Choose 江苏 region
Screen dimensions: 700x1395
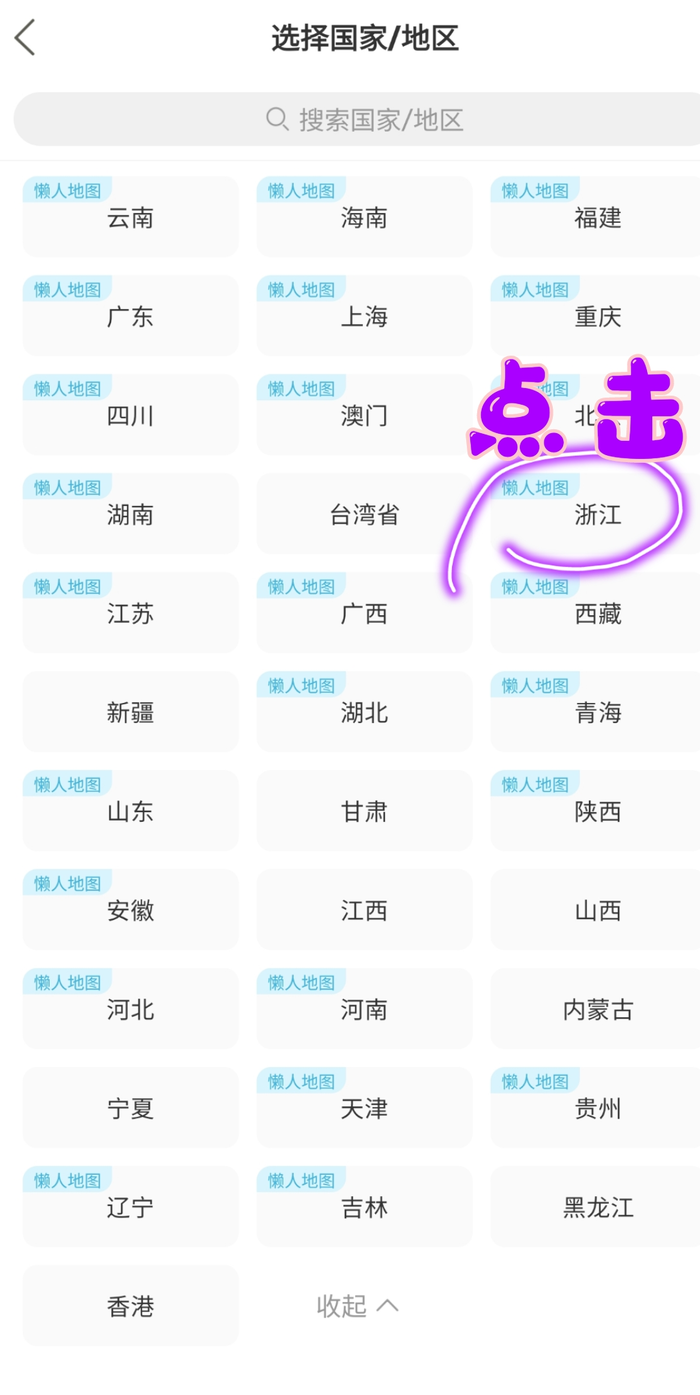pos(130,613)
